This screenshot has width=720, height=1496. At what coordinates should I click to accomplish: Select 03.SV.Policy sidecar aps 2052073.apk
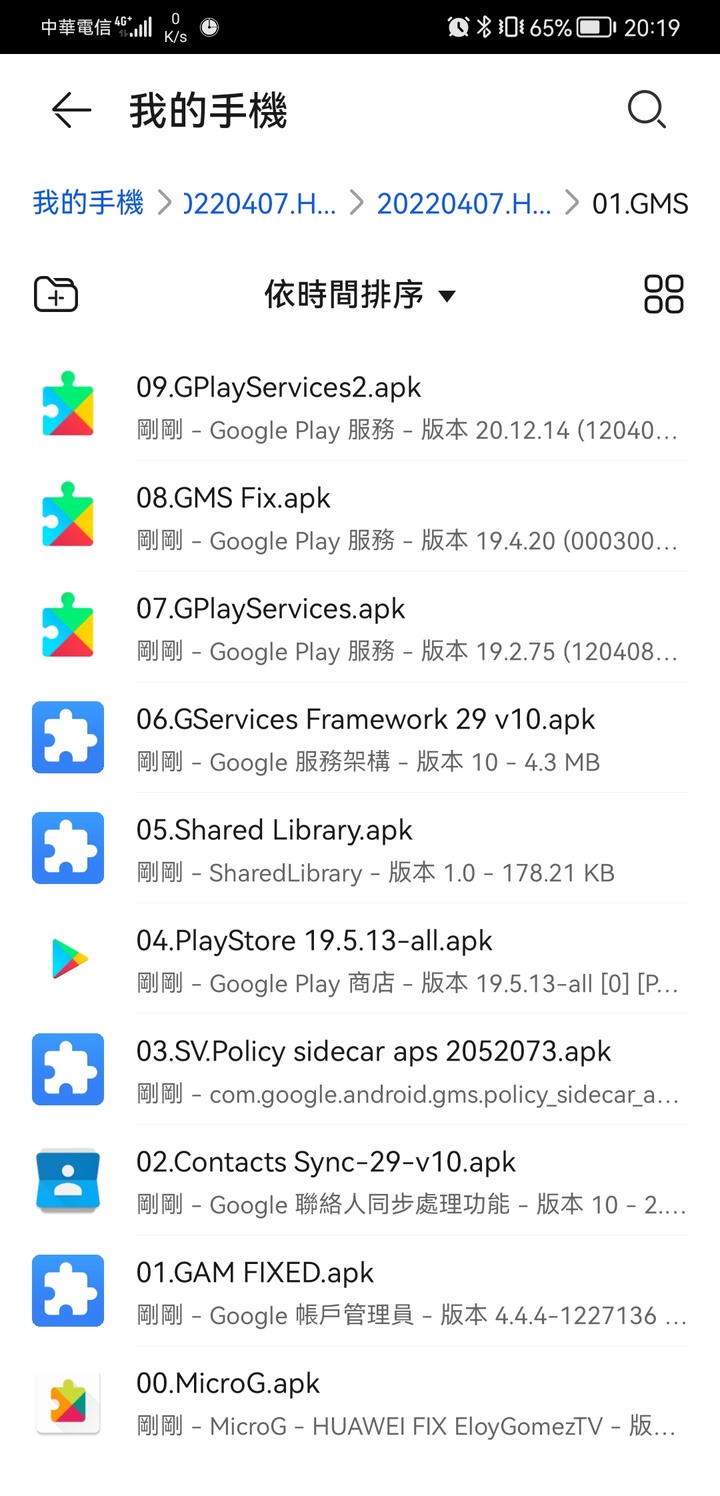360,1071
